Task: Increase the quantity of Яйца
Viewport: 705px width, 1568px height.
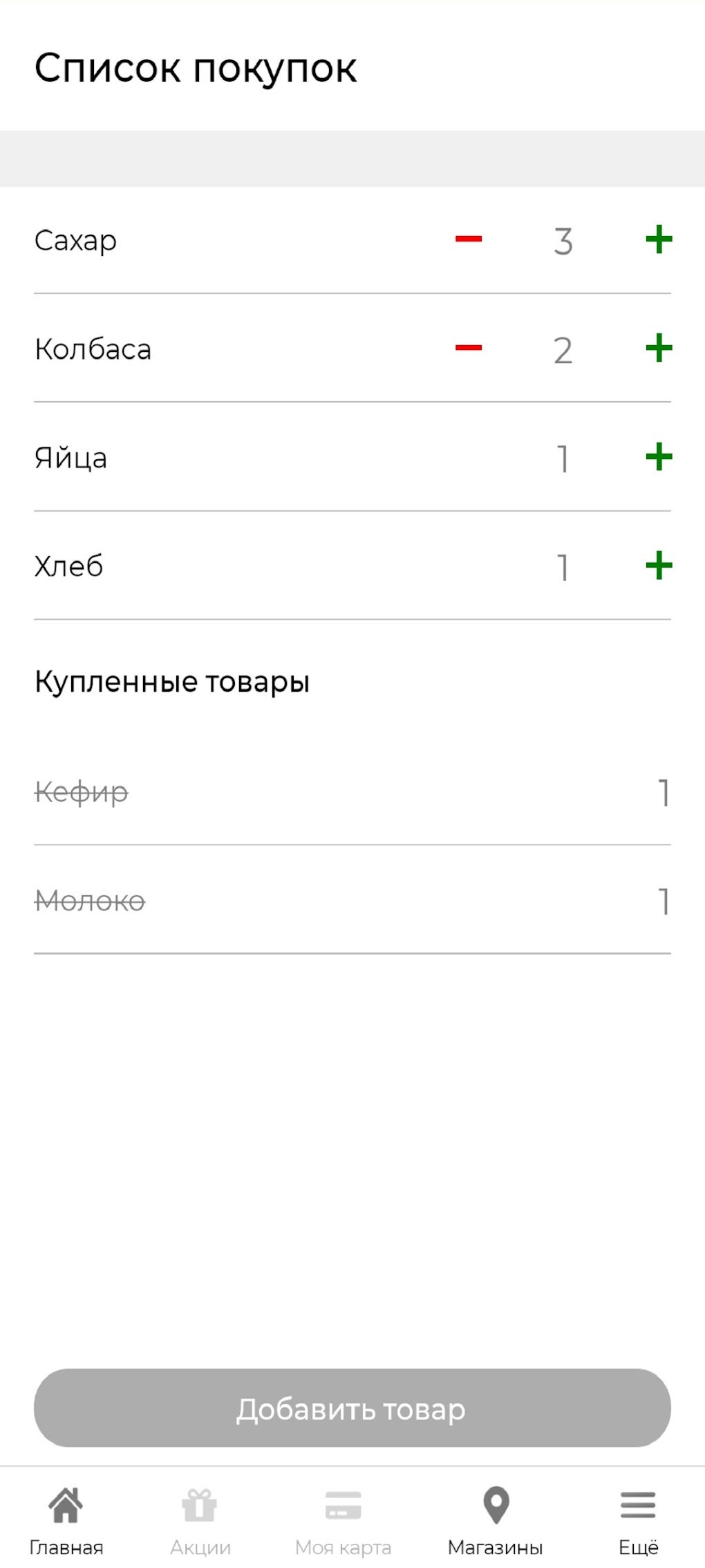Action: (659, 456)
